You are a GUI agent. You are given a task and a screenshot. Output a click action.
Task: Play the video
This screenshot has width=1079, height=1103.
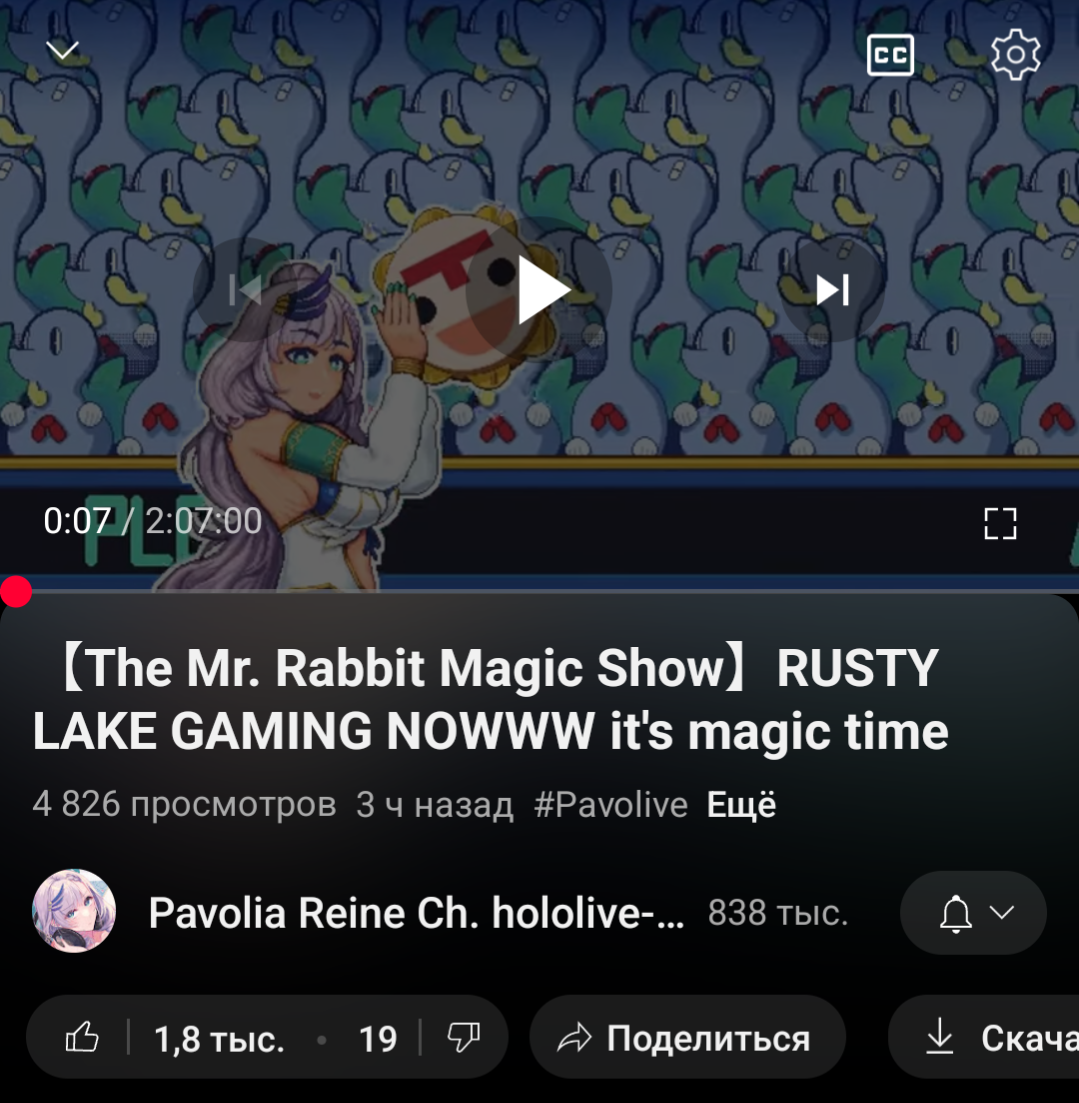pyautogui.click(x=541, y=290)
